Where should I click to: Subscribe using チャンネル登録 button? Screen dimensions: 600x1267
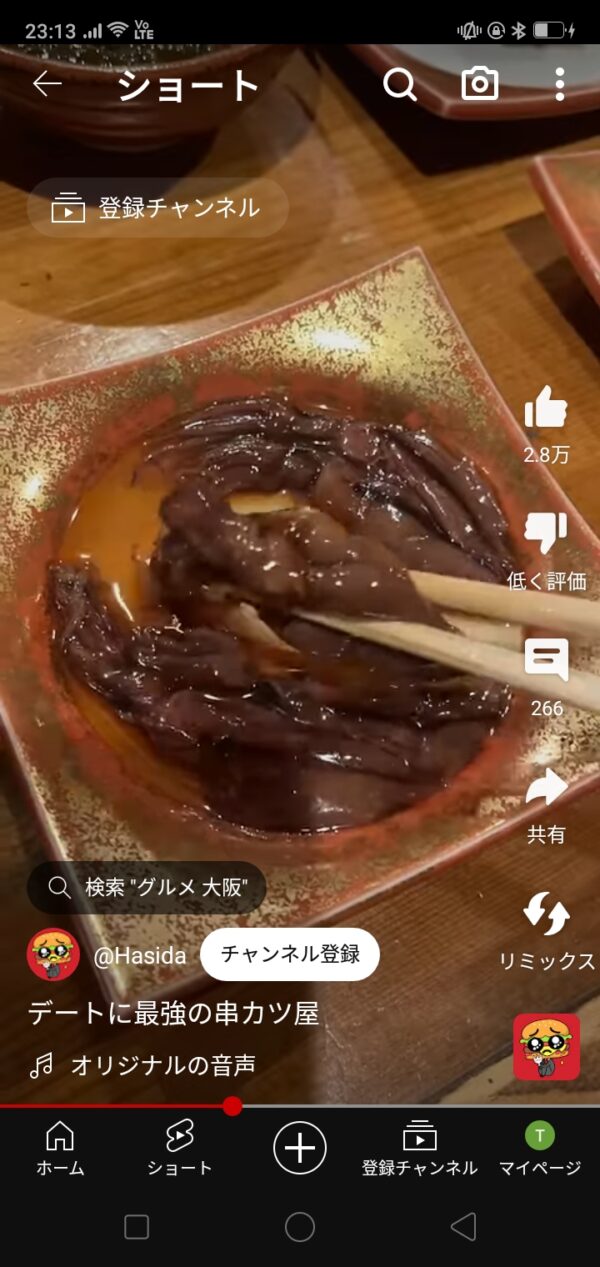(290, 954)
